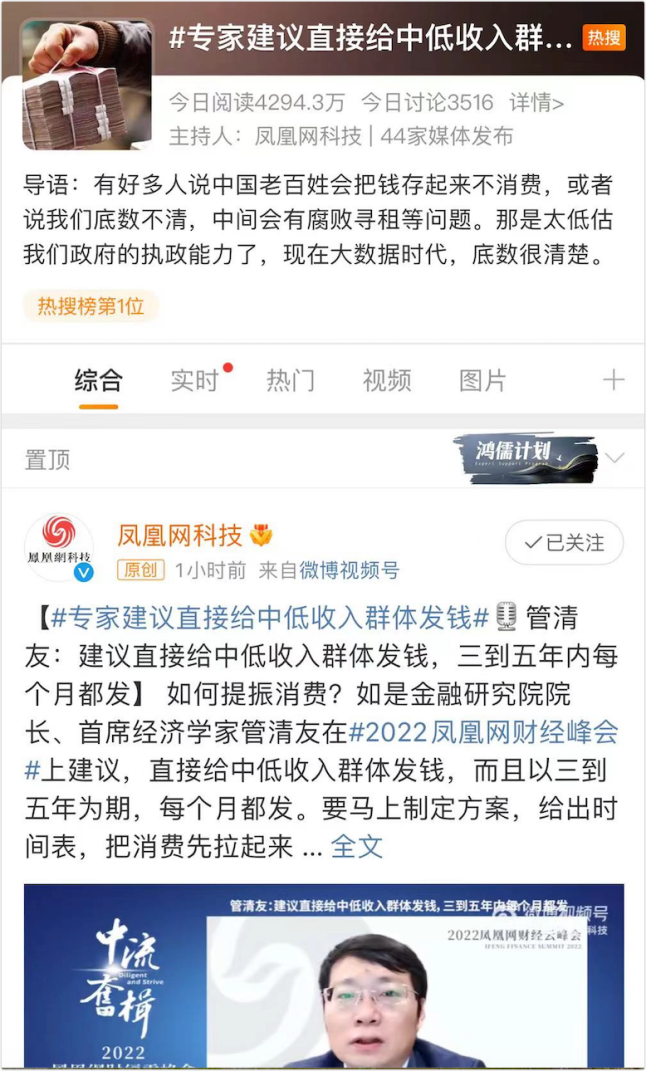Switch to the 图片 tab

482,380
